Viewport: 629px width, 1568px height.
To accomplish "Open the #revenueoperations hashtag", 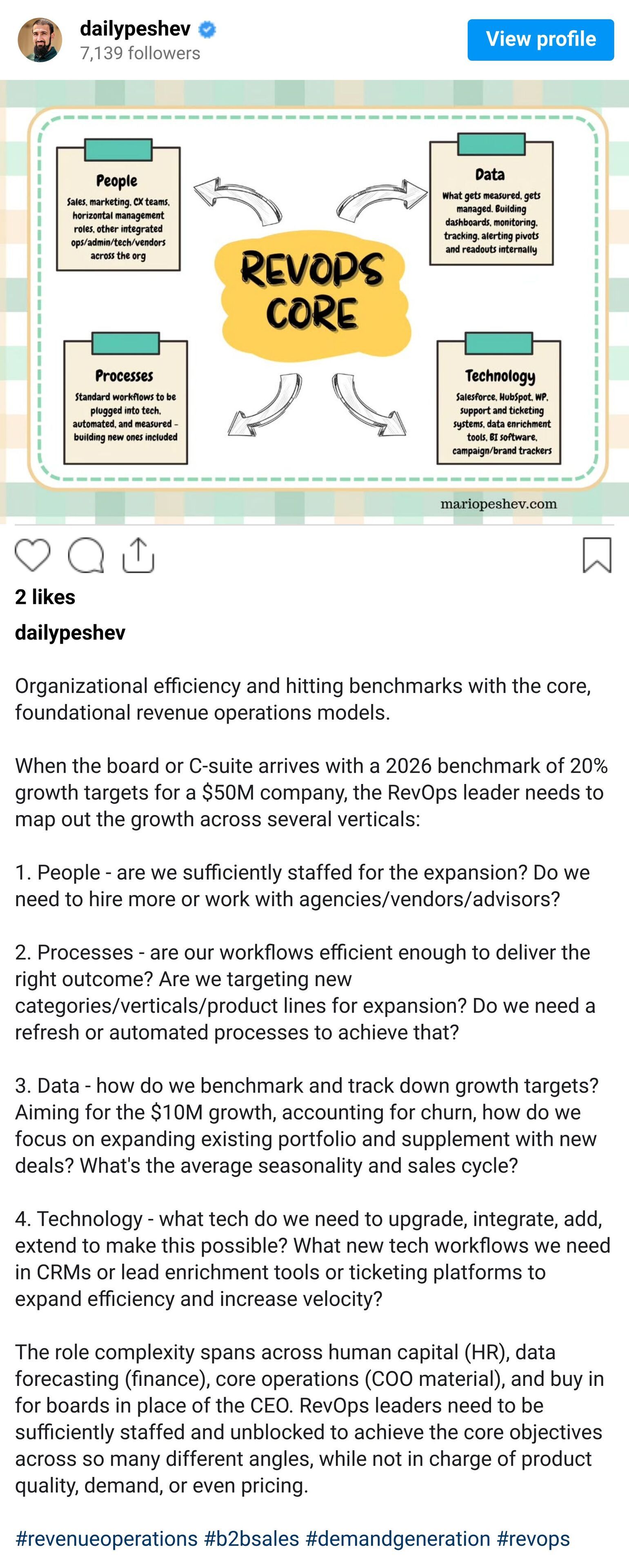I will point(107,1538).
